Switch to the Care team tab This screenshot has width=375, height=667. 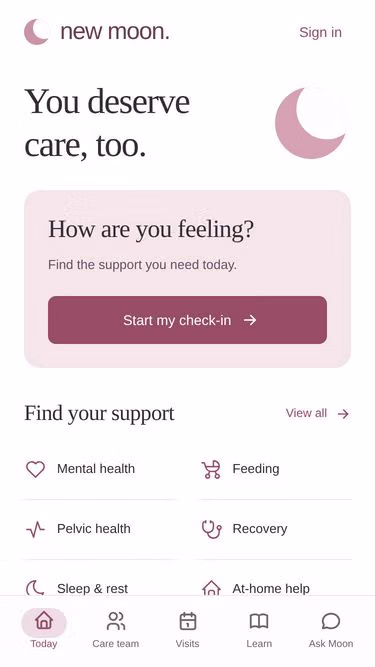coord(115,630)
